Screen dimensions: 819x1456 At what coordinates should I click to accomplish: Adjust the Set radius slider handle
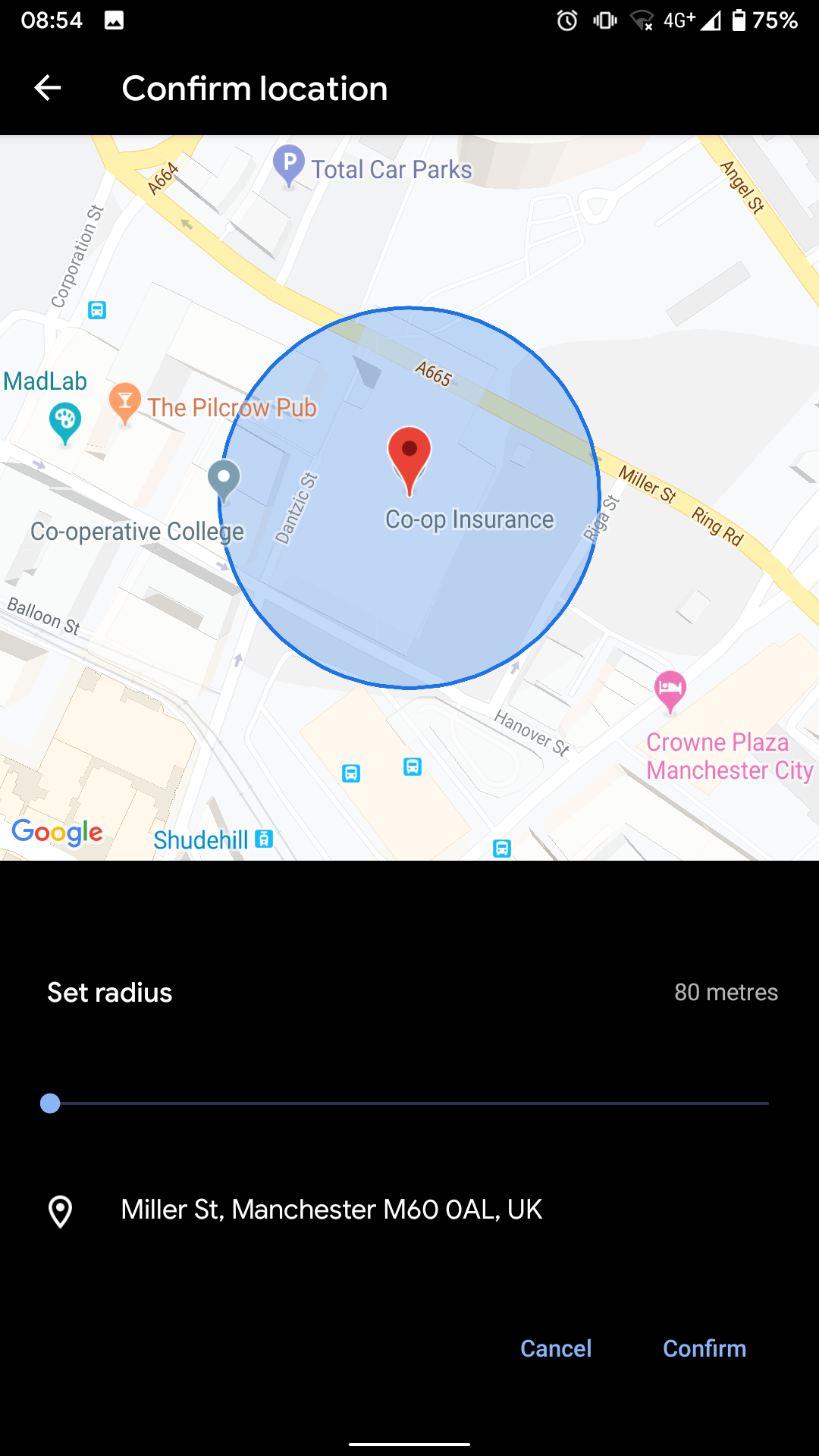pyautogui.click(x=50, y=1103)
